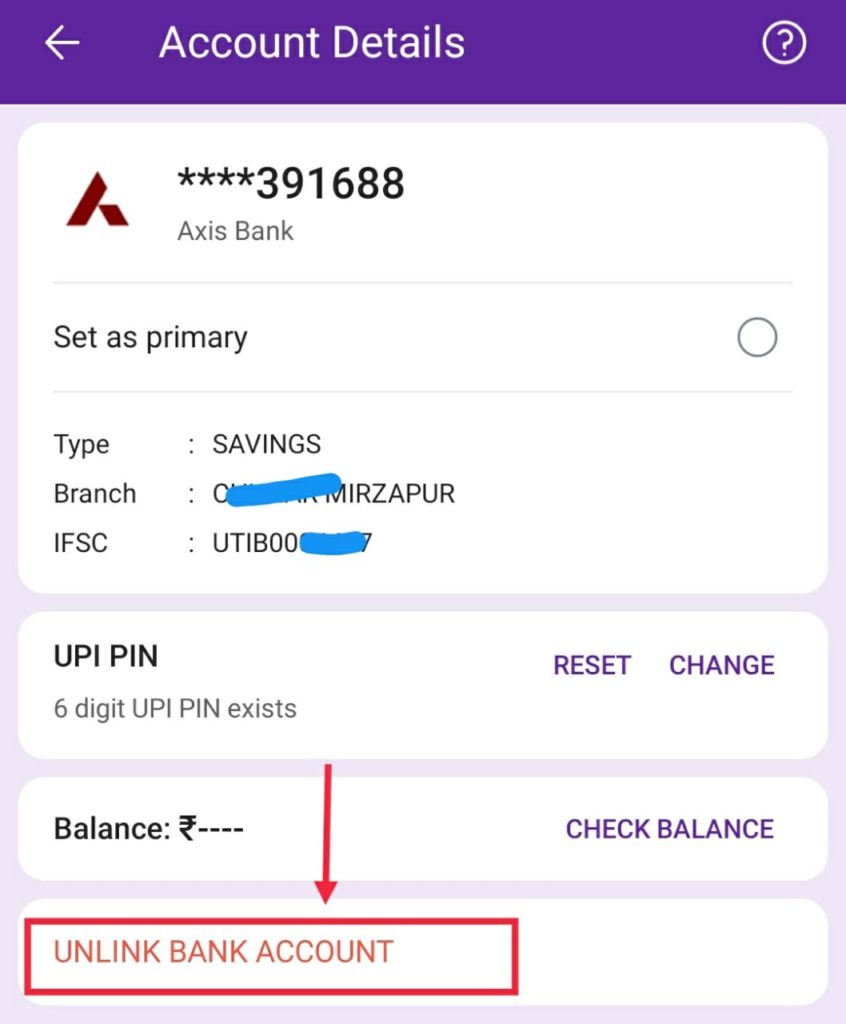
Task: Go back from Account Details
Action: [x=62, y=43]
